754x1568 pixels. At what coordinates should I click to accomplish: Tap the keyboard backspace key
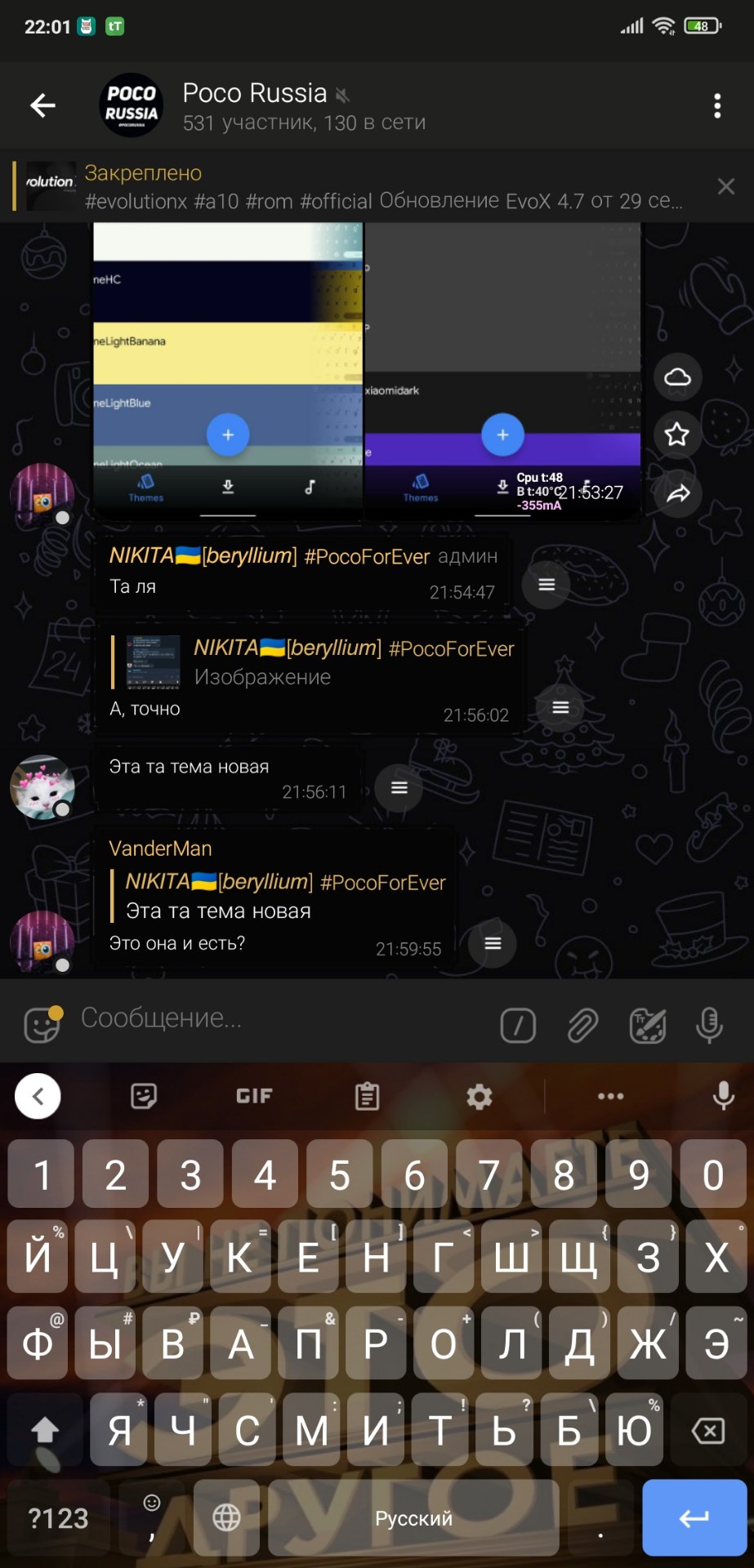[707, 1430]
